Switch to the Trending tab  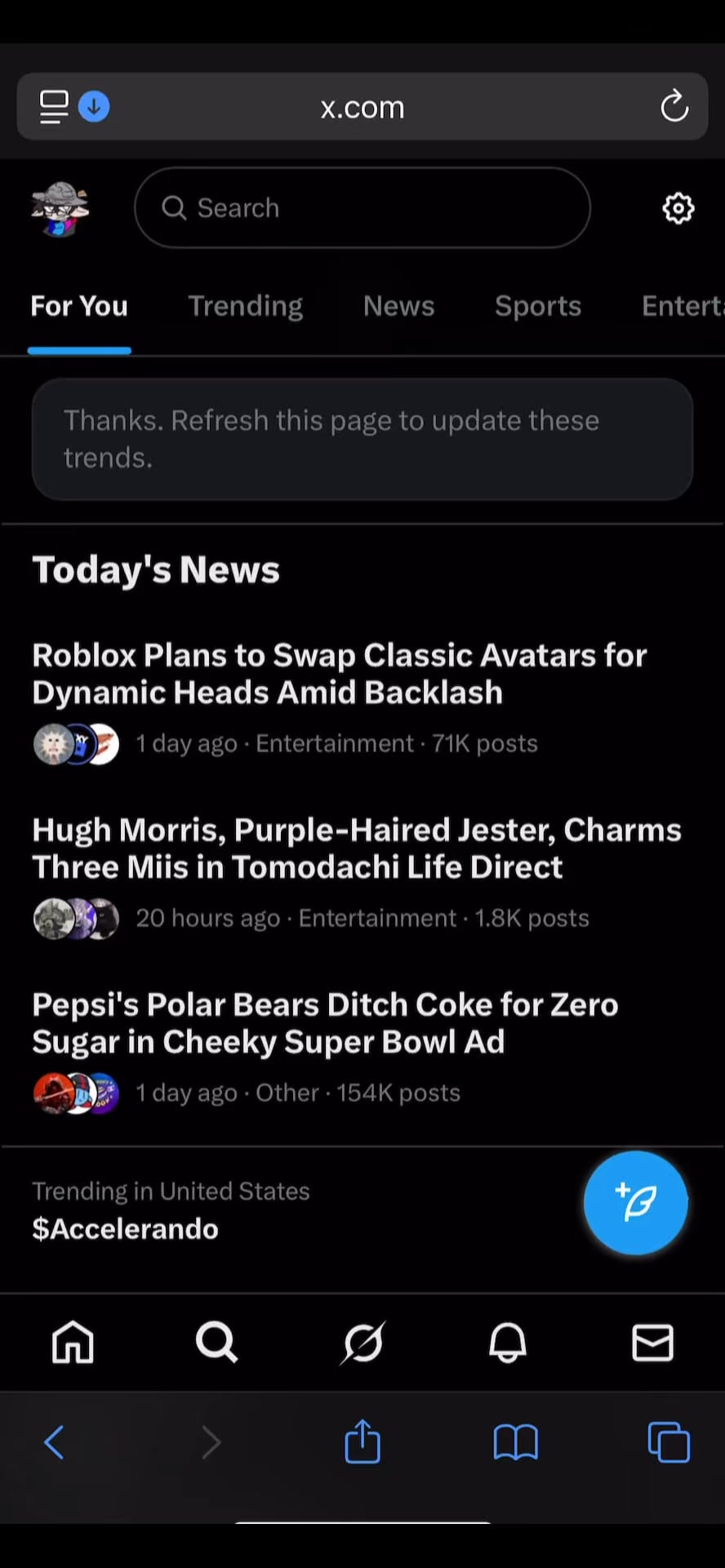click(x=245, y=306)
